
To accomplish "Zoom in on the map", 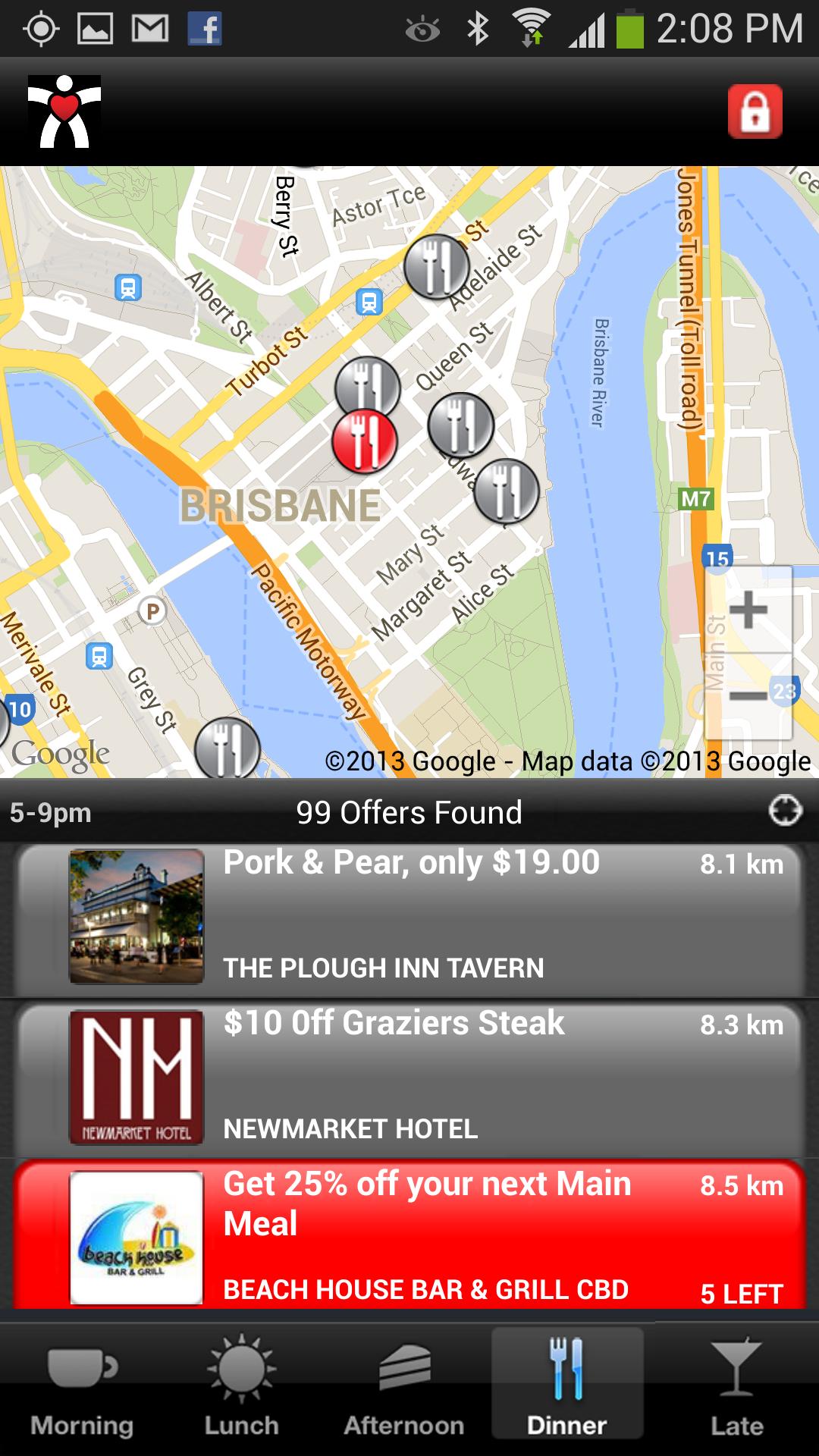I will [748, 610].
